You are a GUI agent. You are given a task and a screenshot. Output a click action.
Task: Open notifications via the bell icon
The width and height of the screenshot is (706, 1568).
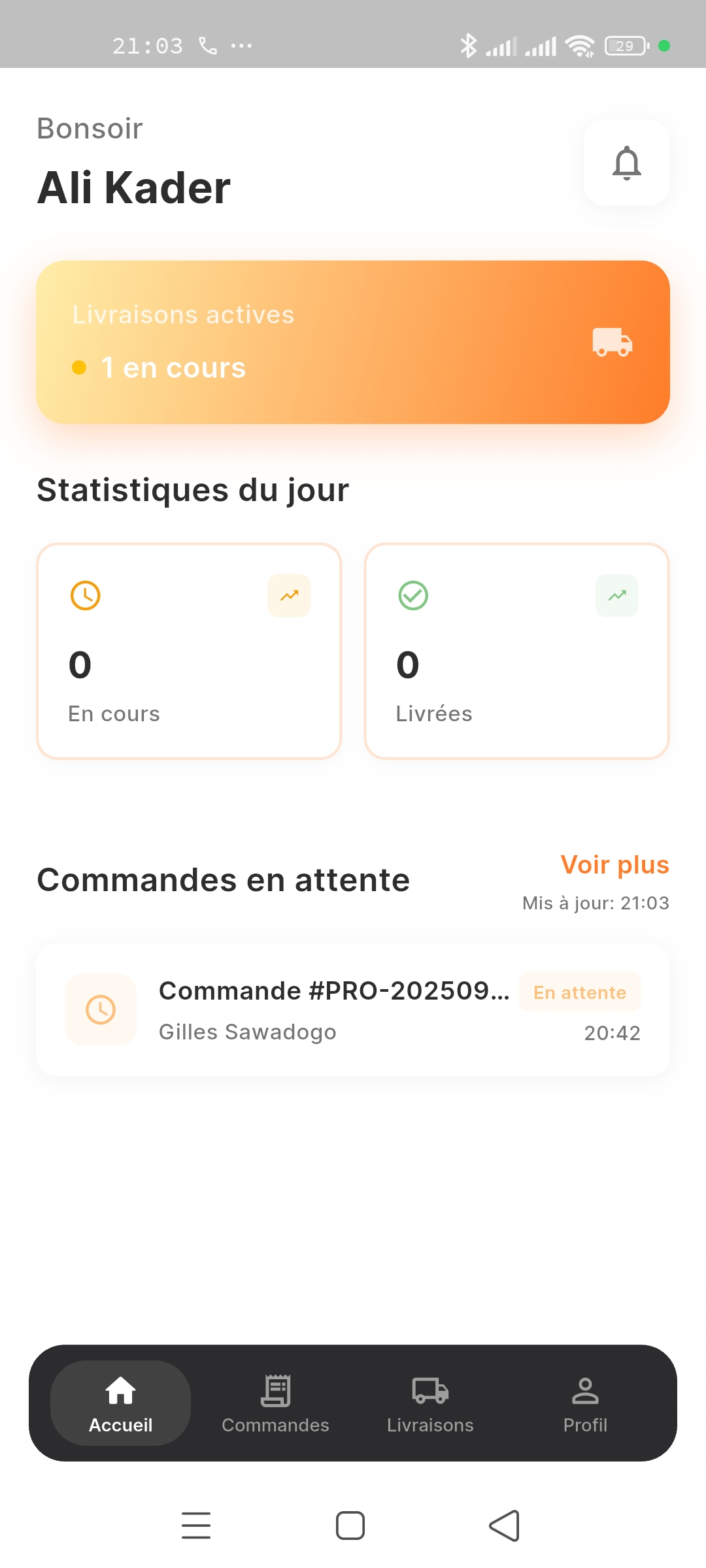tap(626, 164)
